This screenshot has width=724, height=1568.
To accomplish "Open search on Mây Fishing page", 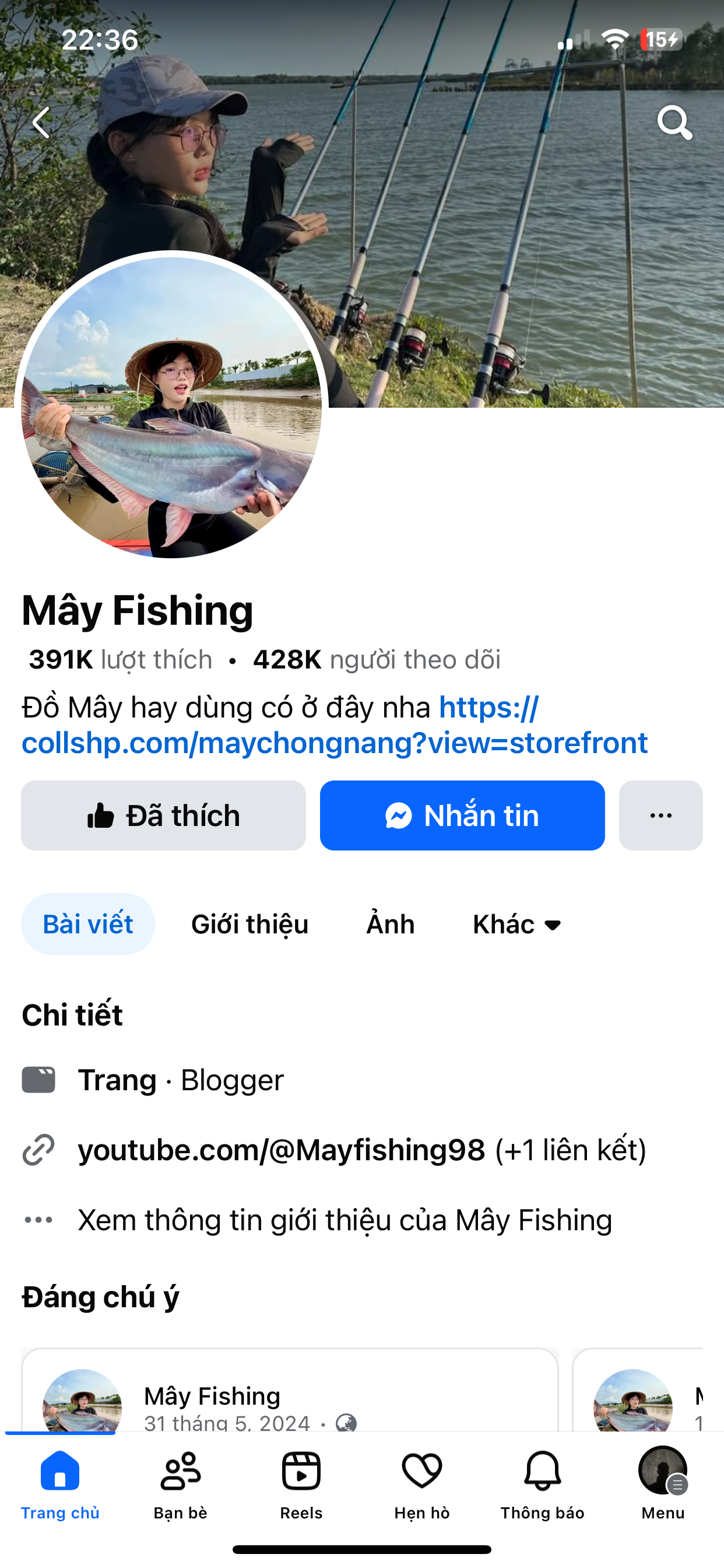I will point(674,123).
